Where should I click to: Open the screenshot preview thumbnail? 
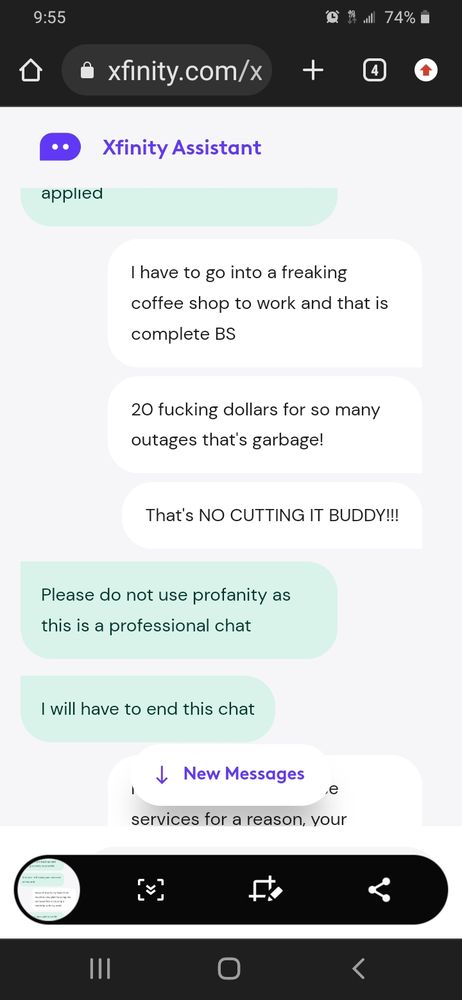[x=48, y=889]
